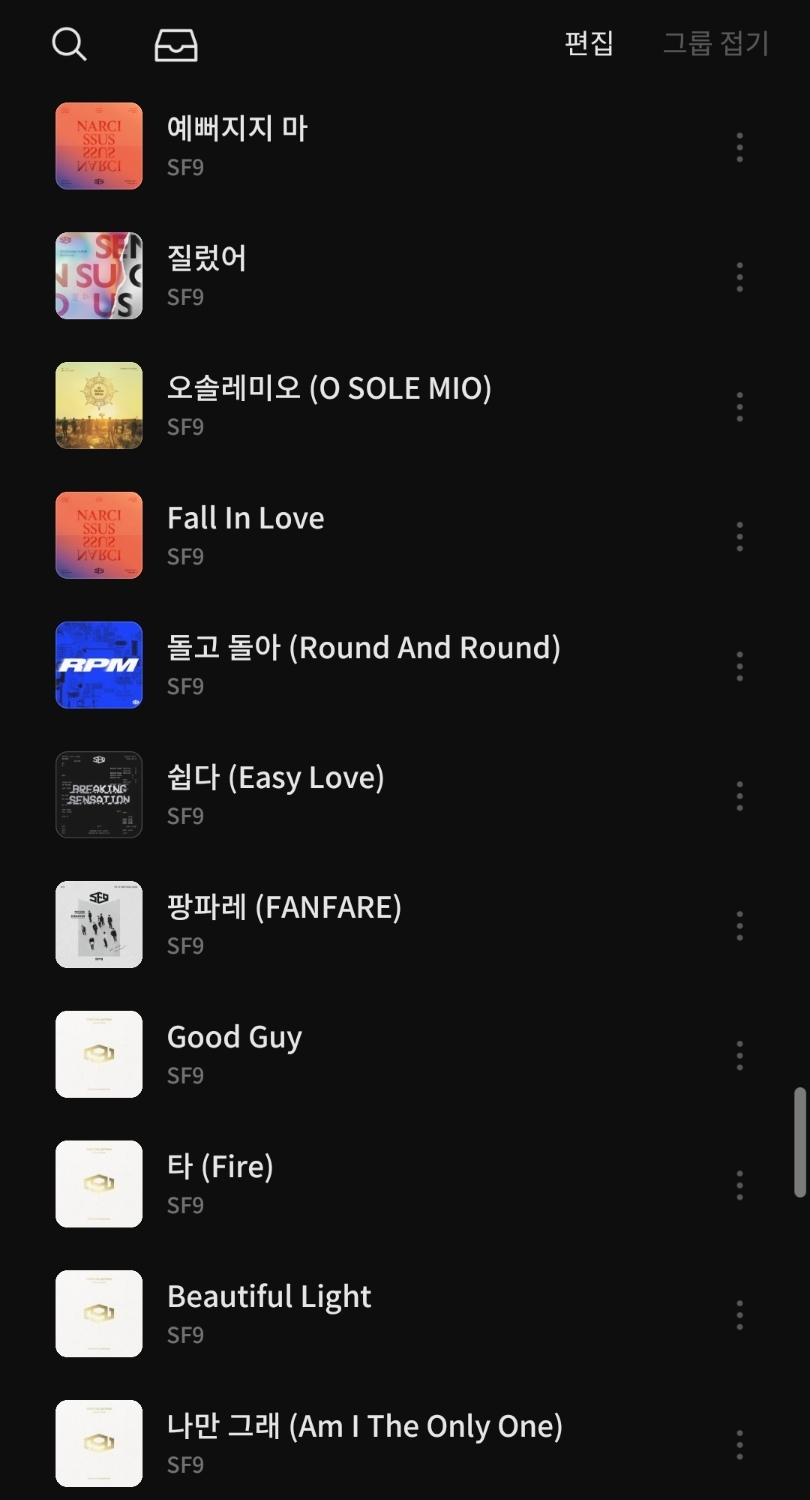Open the search icon
The height and width of the screenshot is (1500, 810).
click(68, 44)
